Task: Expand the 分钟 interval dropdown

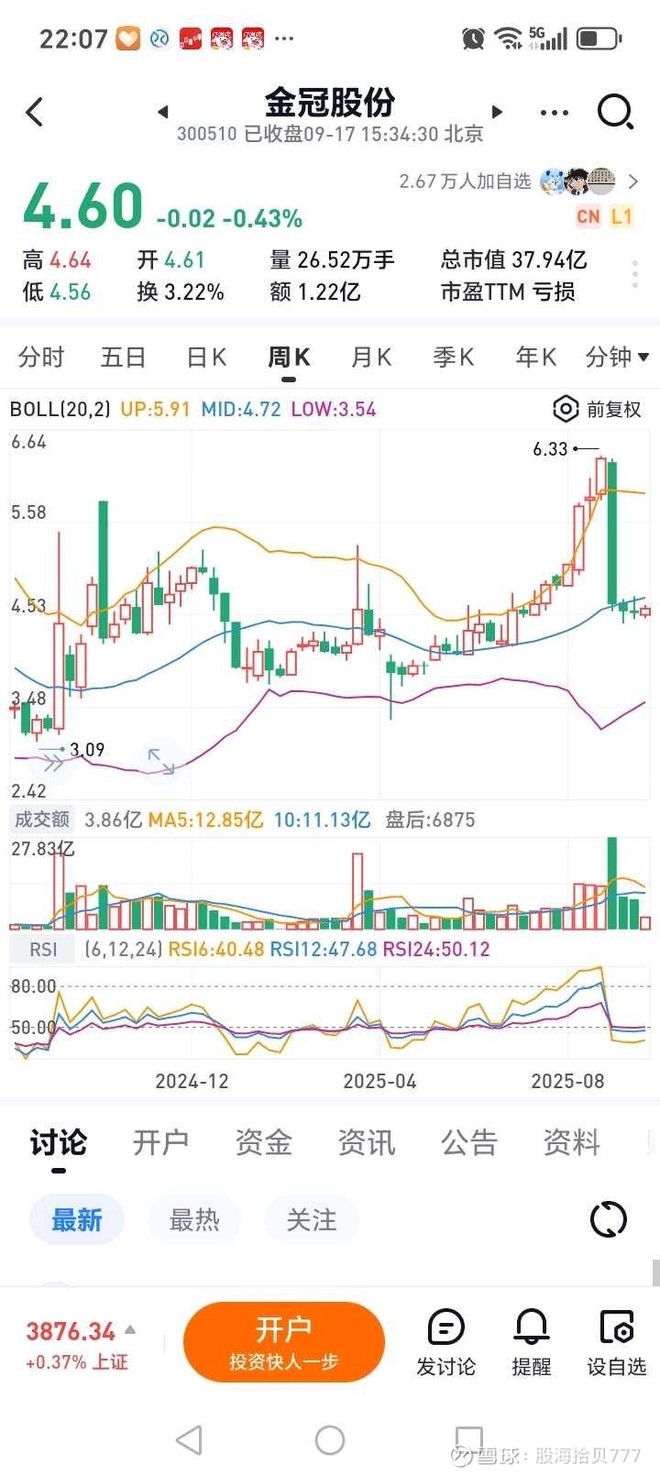Action: pyautogui.click(x=617, y=357)
